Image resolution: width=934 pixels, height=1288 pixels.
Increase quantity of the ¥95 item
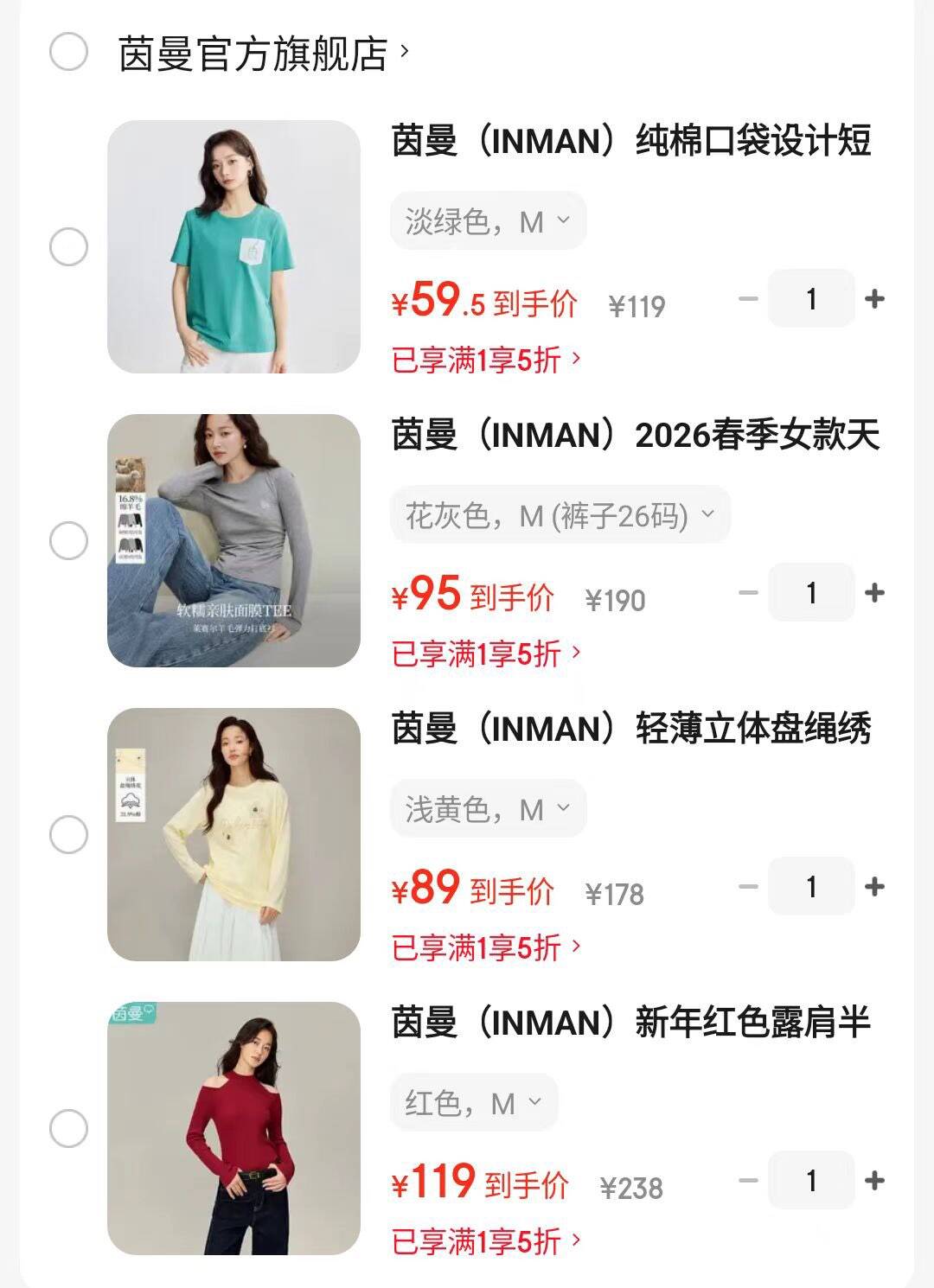pyautogui.click(x=874, y=593)
